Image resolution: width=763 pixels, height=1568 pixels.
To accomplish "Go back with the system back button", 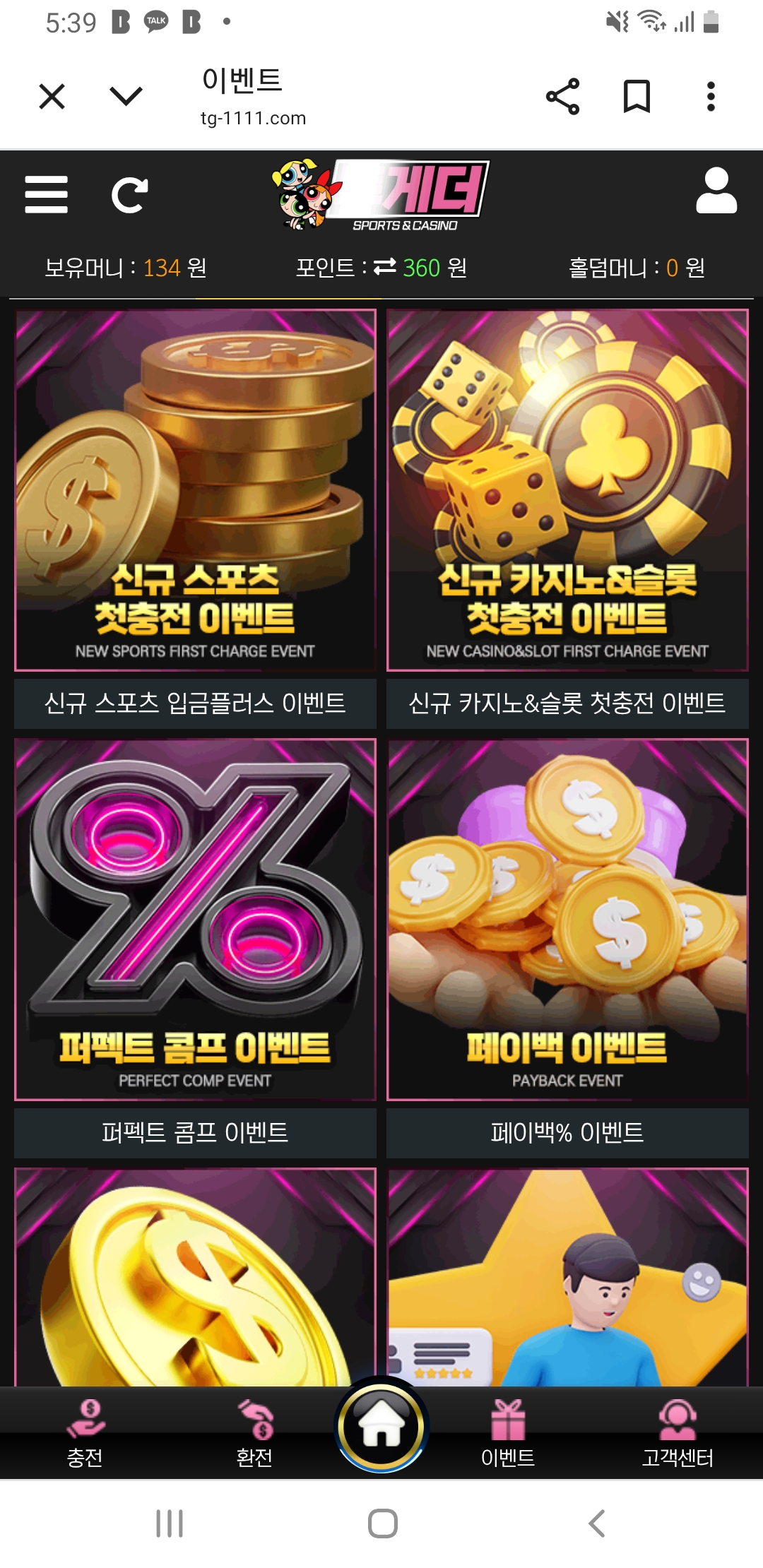I will point(597,1524).
